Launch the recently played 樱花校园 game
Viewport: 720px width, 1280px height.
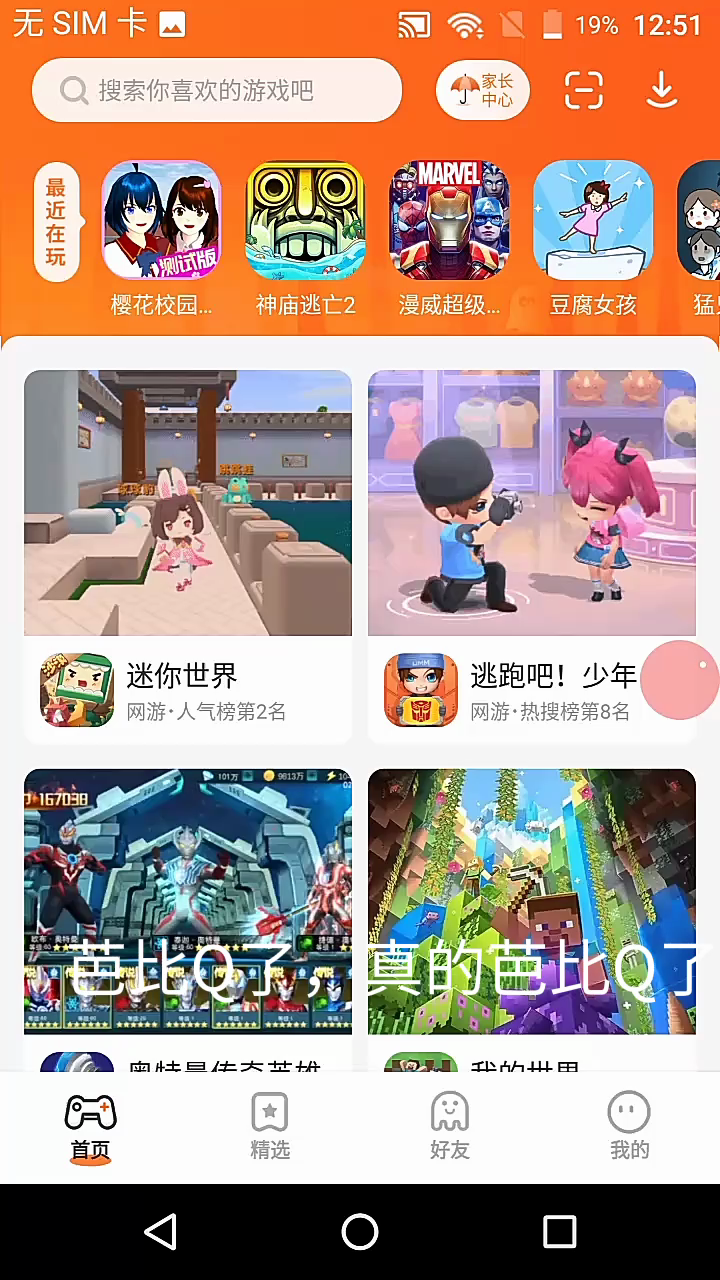(x=161, y=221)
